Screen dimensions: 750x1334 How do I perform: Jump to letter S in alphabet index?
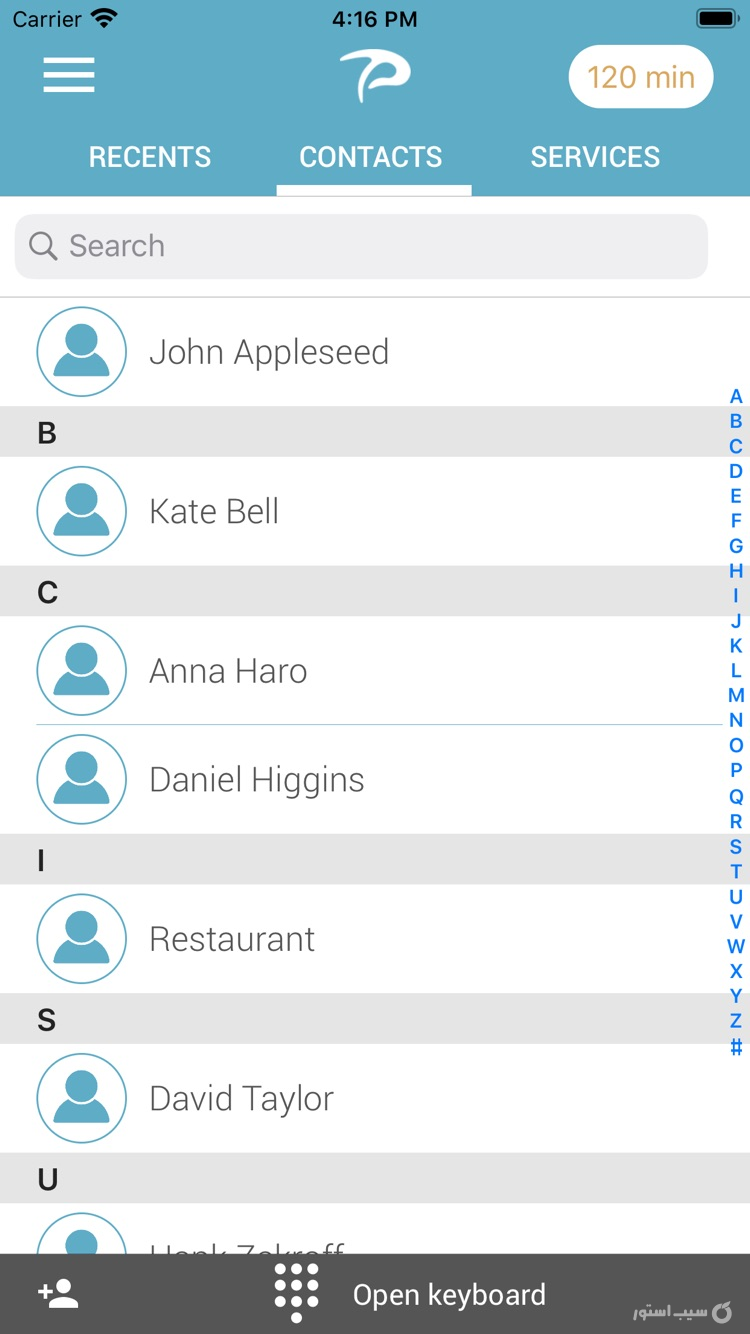point(735,846)
